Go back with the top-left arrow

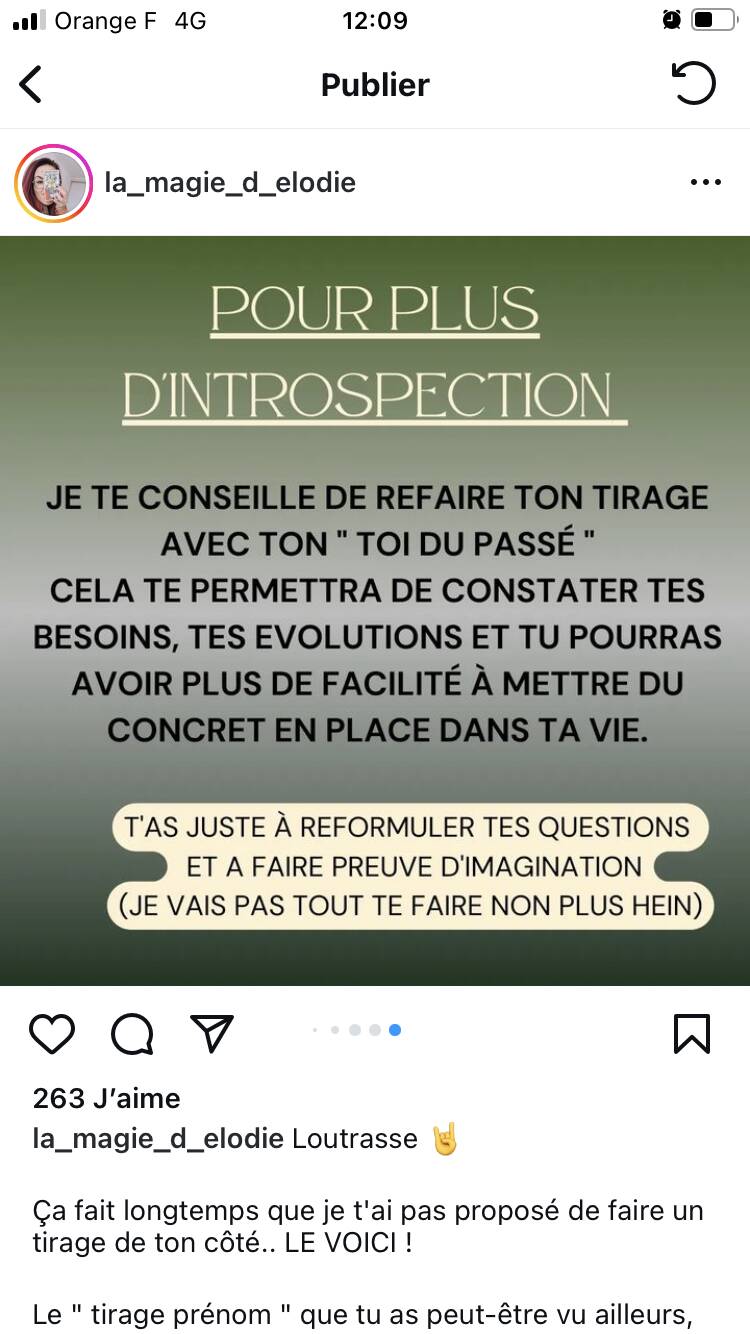point(31,84)
